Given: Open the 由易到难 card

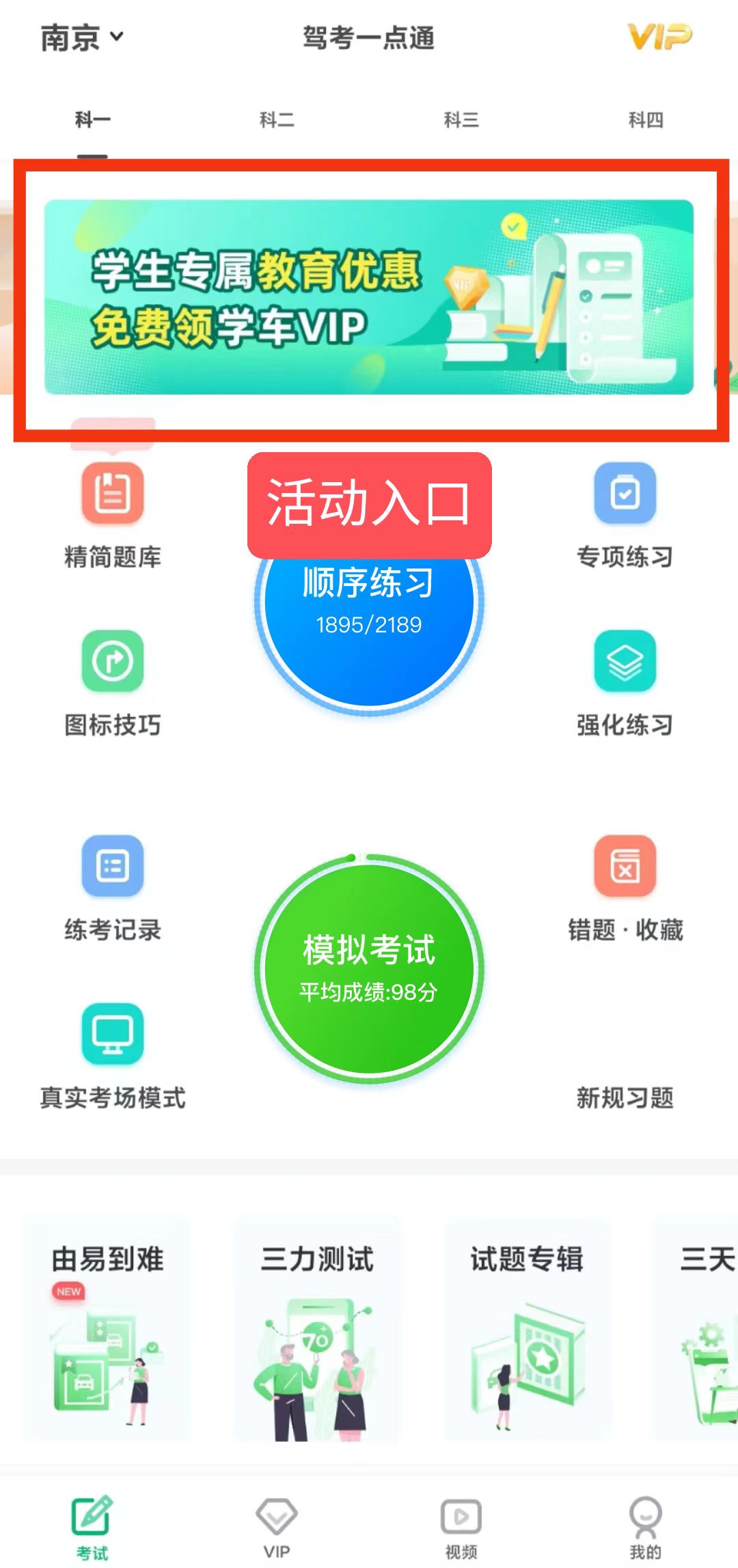Looking at the screenshot, I should (108, 1328).
